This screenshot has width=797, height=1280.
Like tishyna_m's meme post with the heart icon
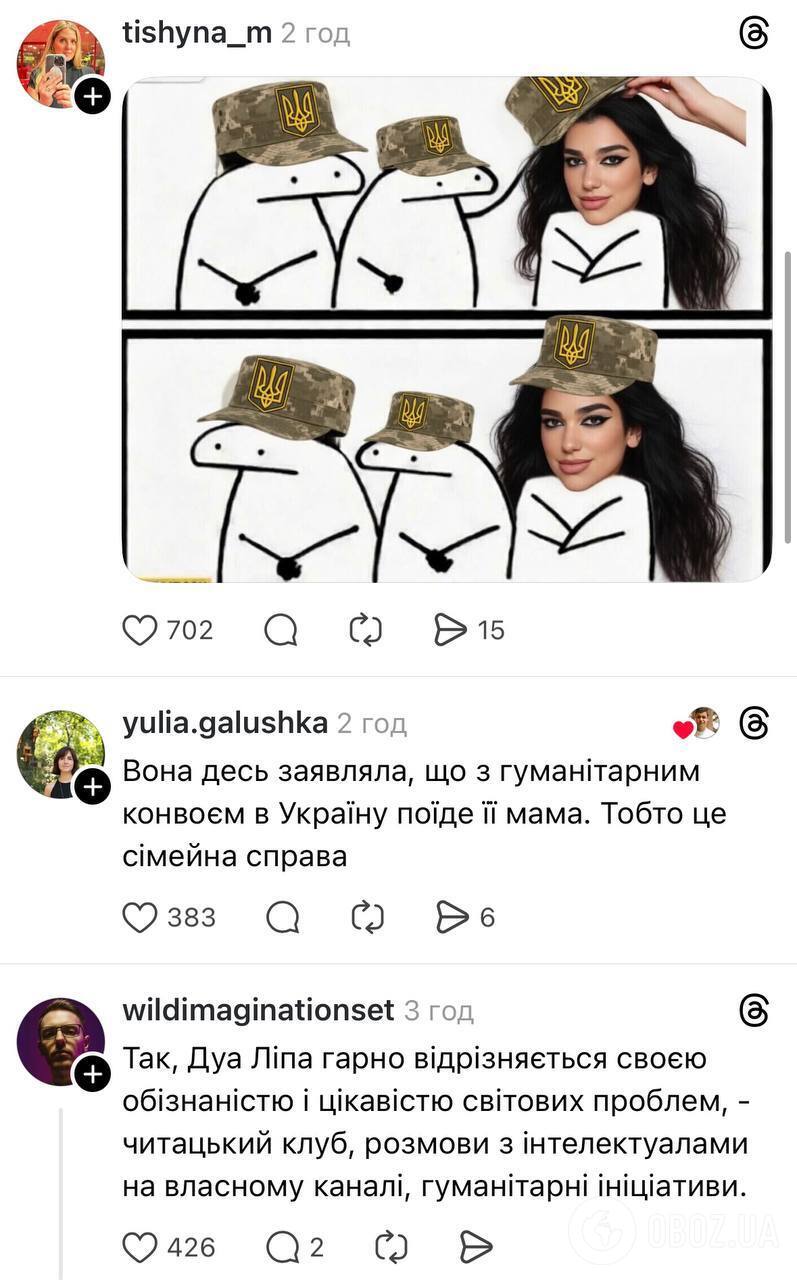[x=138, y=630]
